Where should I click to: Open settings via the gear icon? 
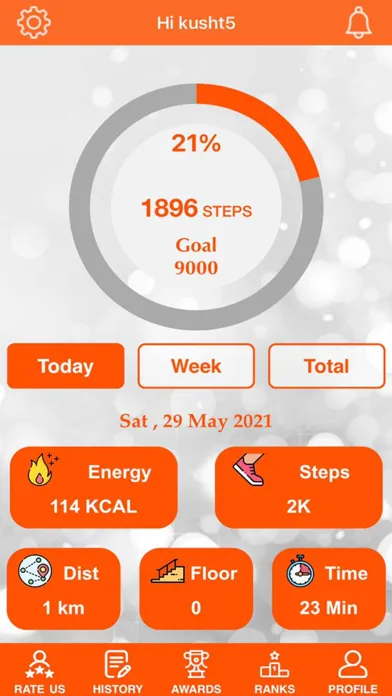click(x=34, y=22)
